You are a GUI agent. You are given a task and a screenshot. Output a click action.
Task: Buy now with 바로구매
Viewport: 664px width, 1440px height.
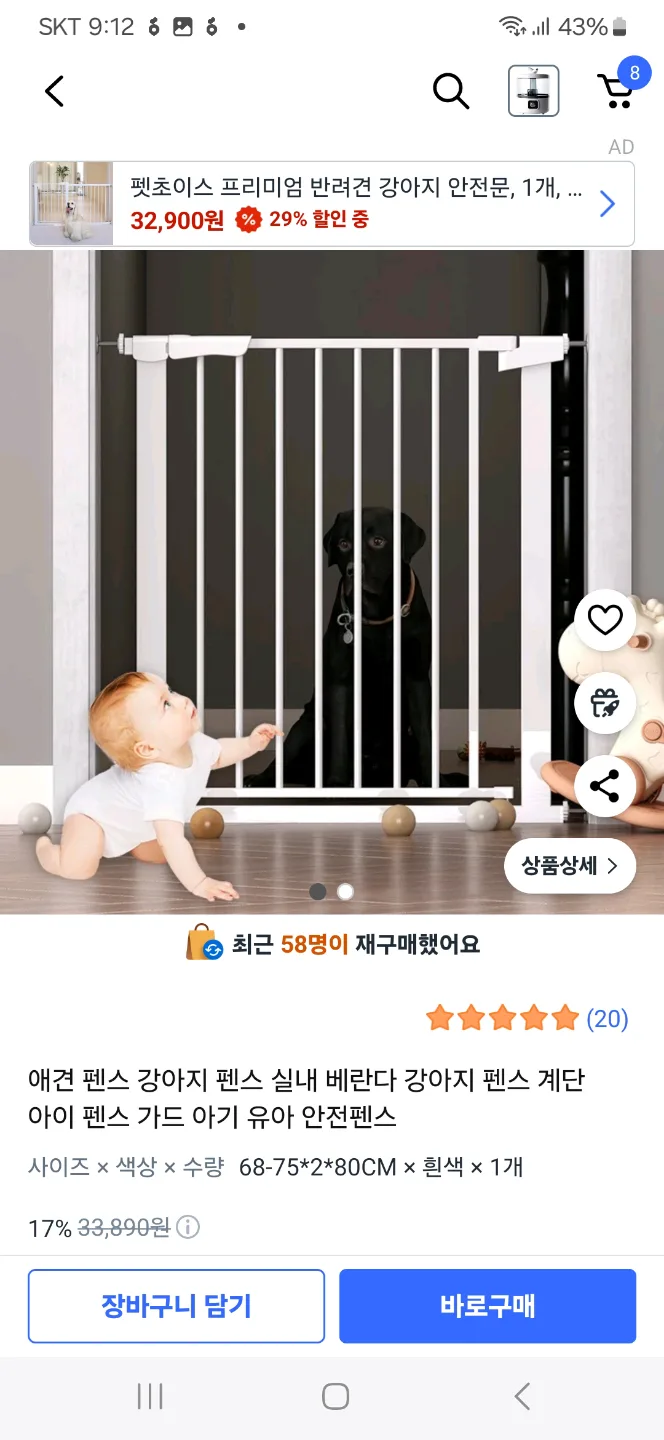(x=487, y=1306)
